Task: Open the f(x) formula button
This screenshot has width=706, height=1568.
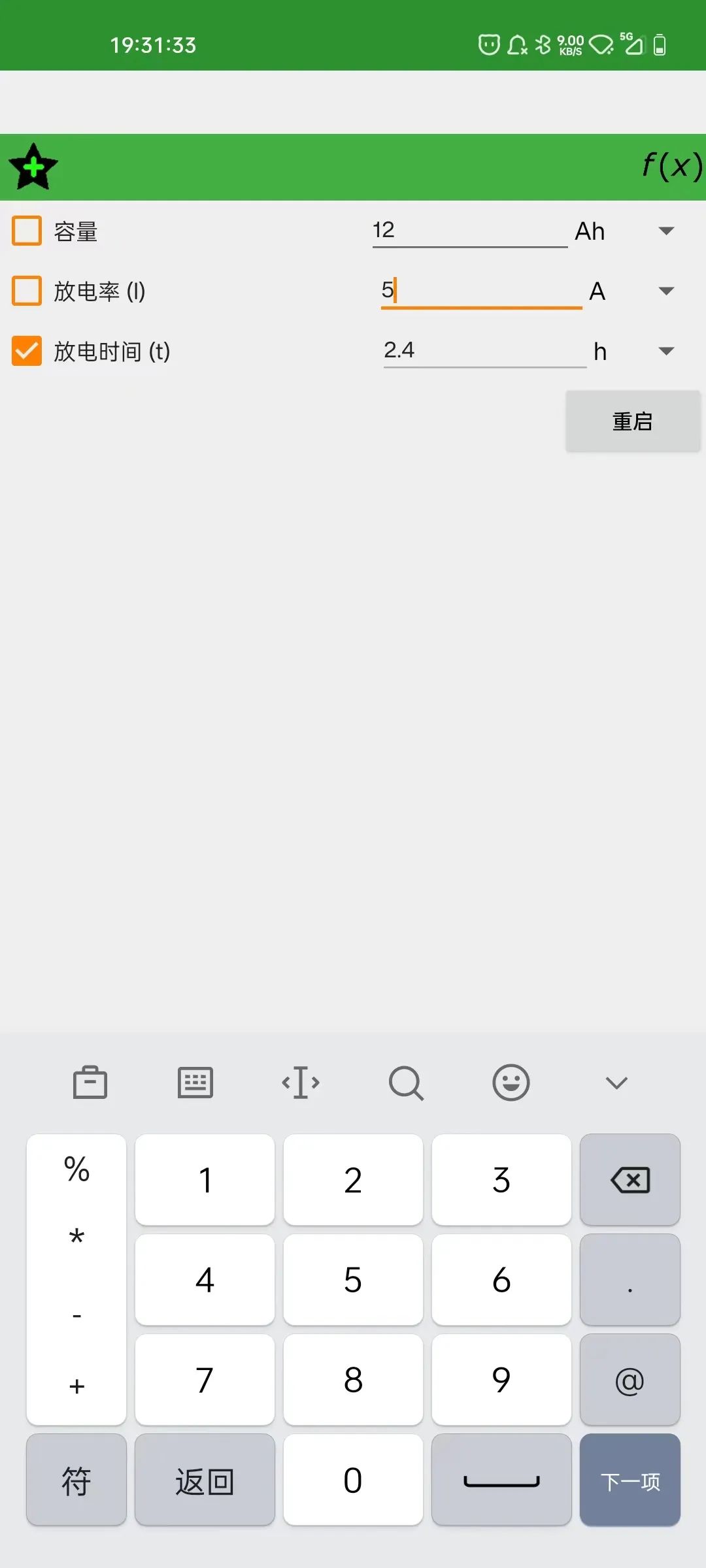Action: (671, 166)
